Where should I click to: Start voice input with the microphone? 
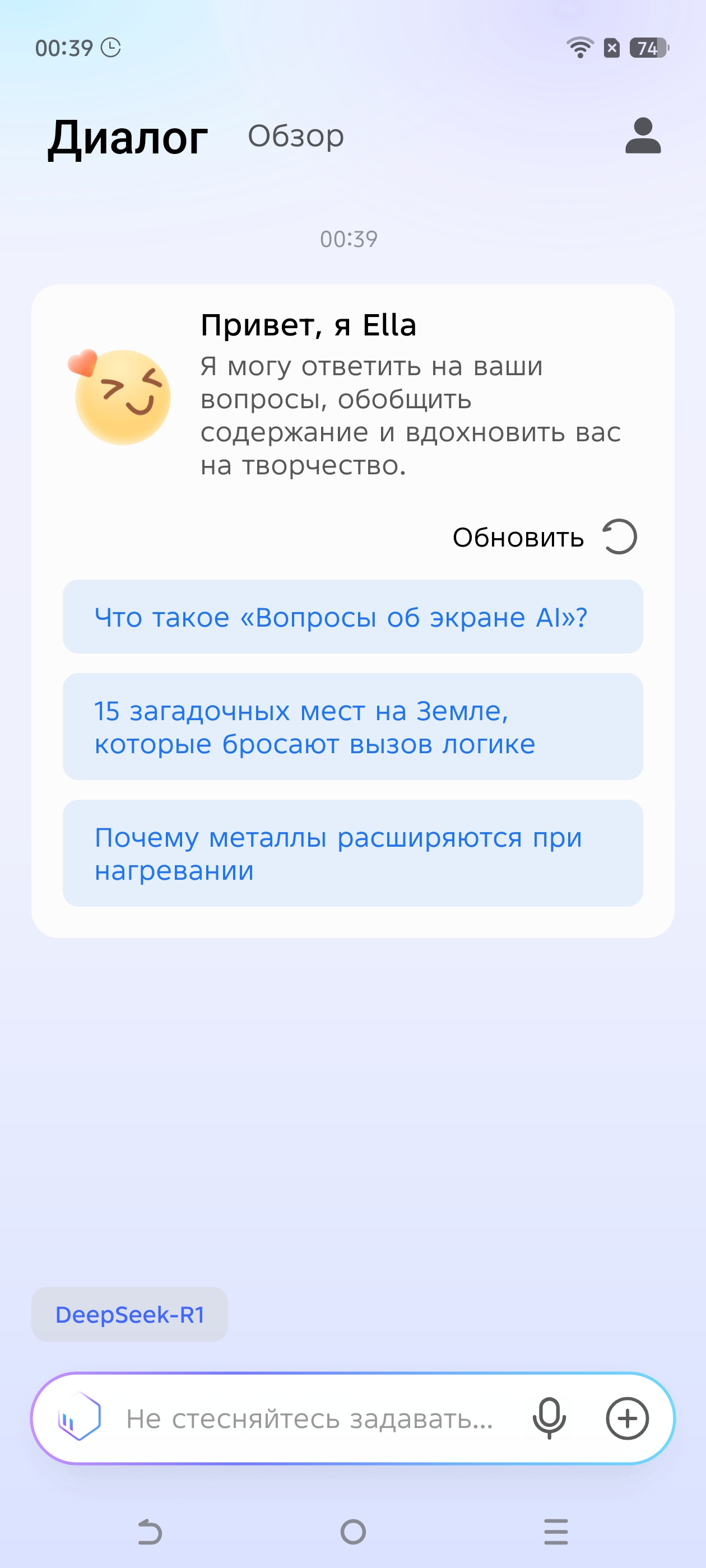click(x=550, y=1418)
